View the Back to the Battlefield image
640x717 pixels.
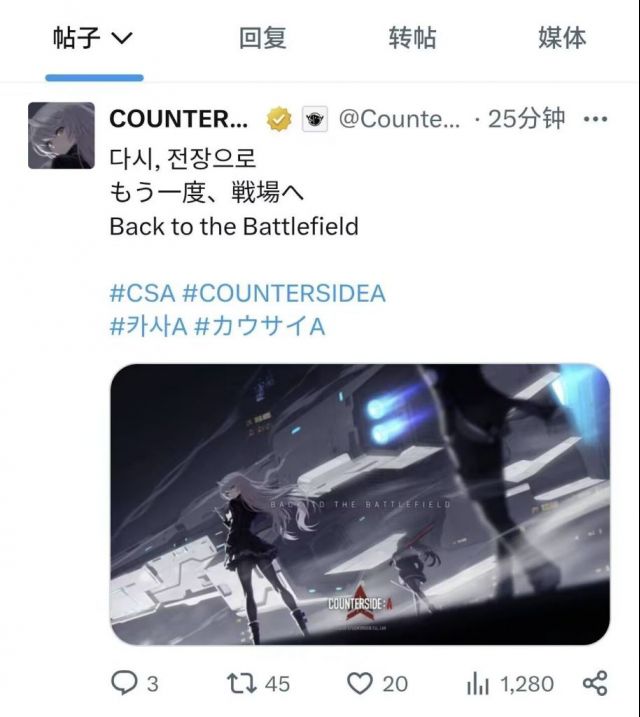[360, 504]
